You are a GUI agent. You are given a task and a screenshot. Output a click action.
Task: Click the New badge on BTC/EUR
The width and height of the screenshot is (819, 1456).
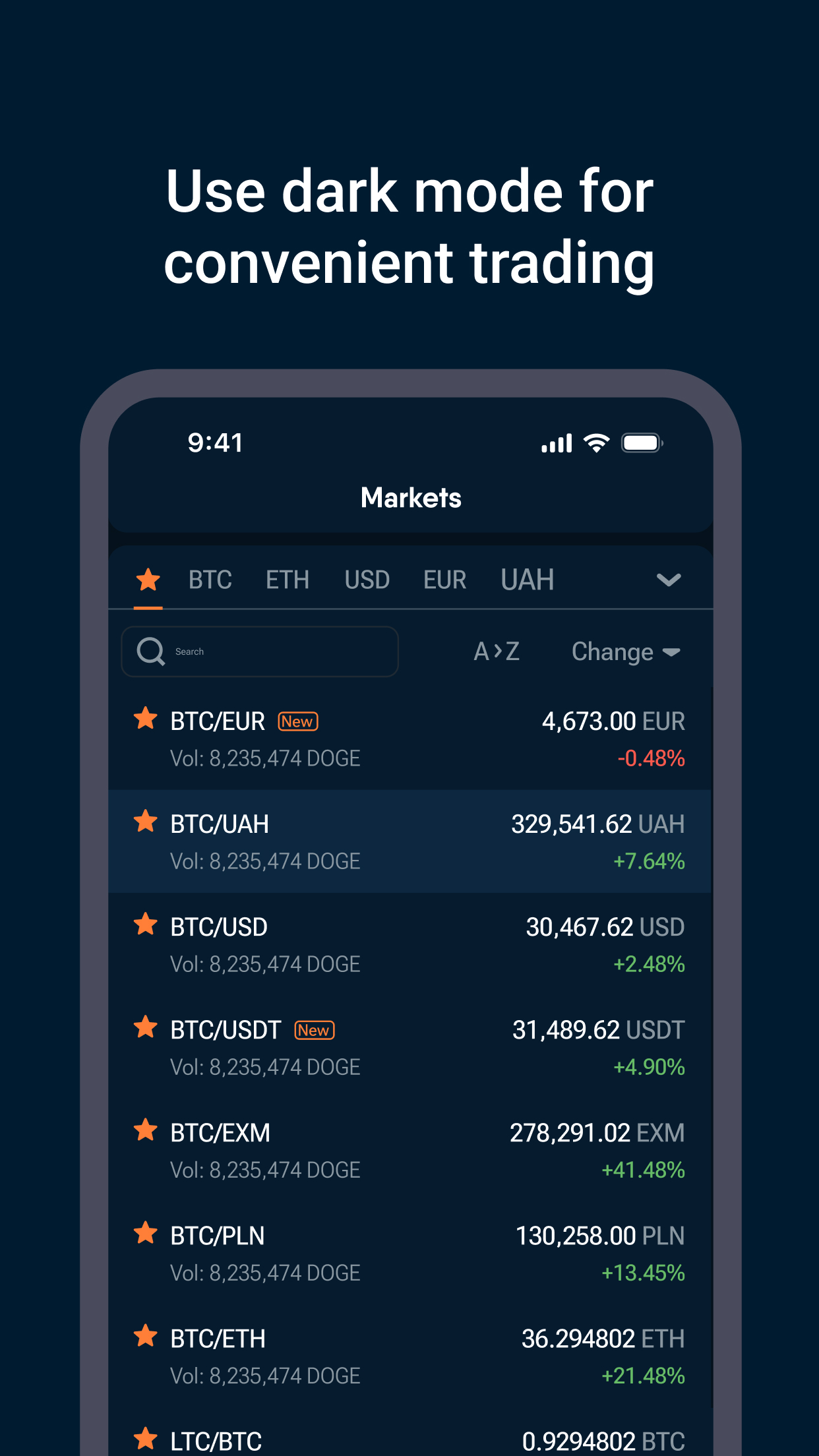click(x=297, y=721)
